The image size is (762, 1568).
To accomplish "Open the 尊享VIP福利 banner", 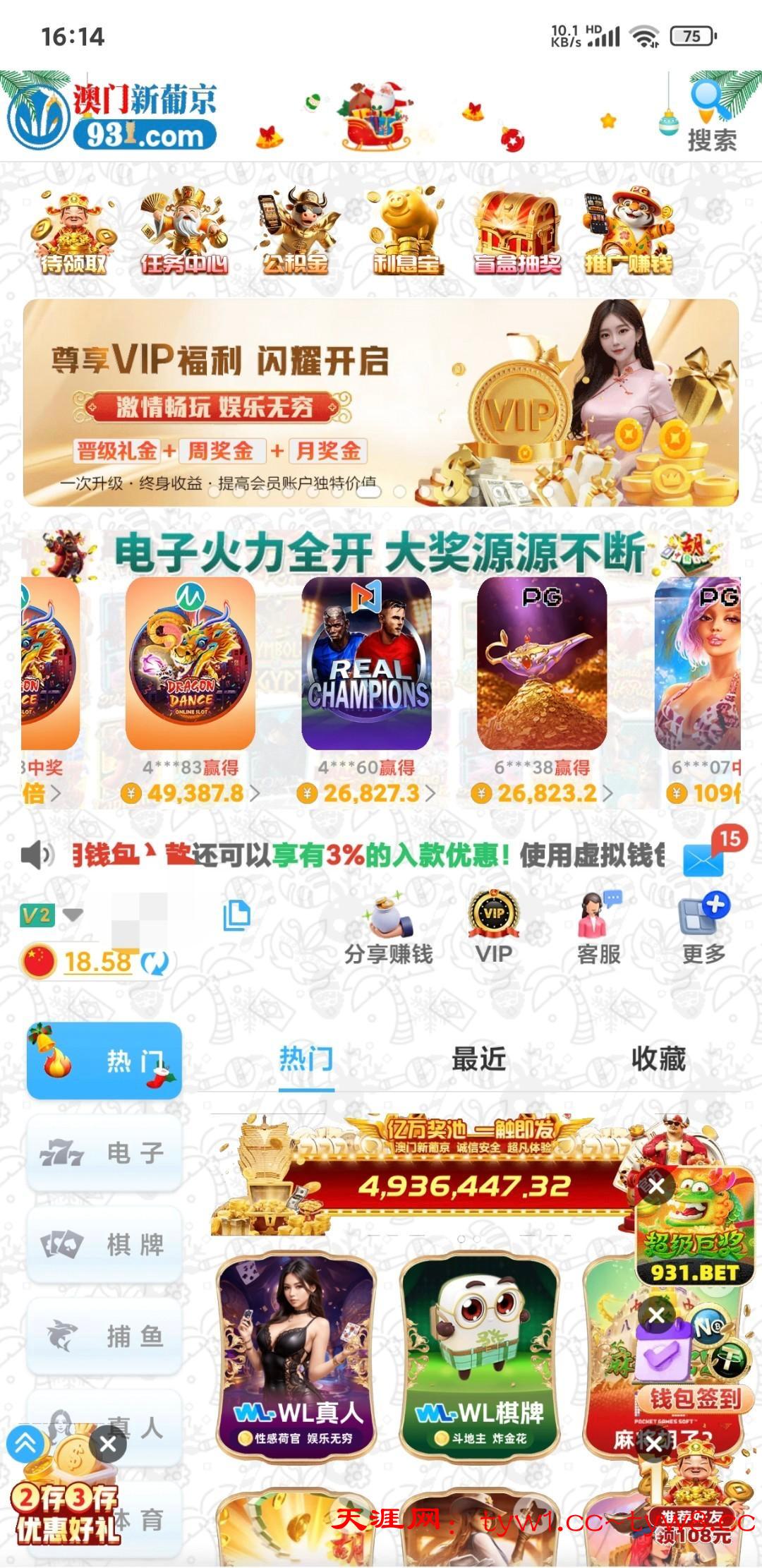I will pos(381,402).
